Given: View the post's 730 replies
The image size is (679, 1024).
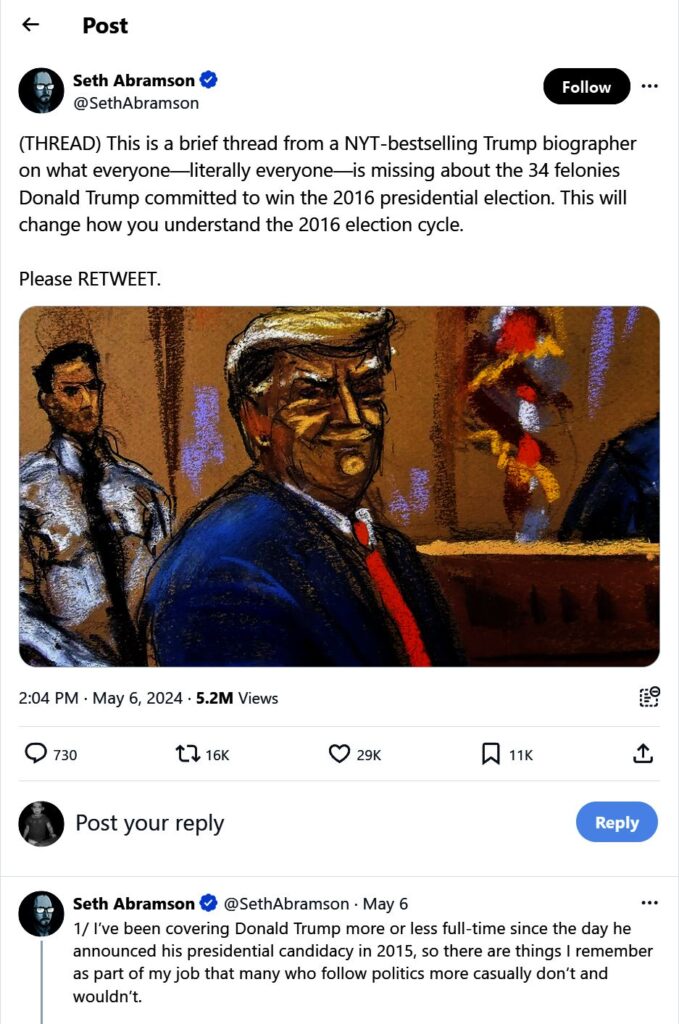Looking at the screenshot, I should (50, 754).
